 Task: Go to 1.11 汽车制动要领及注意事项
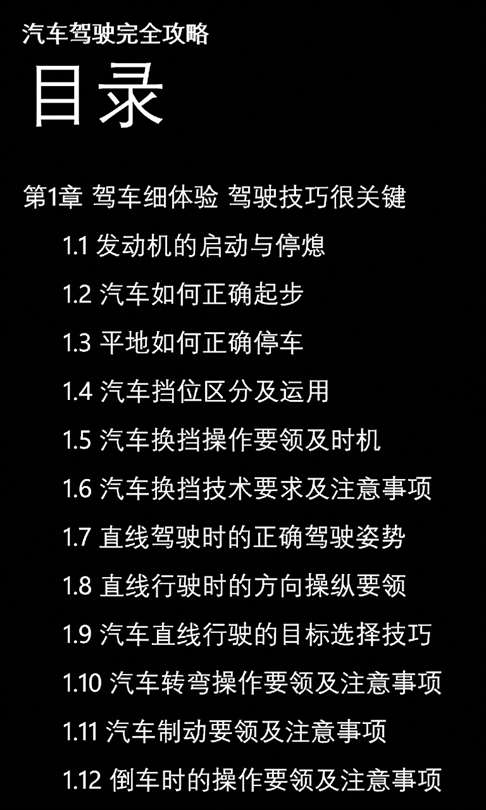[225, 732]
